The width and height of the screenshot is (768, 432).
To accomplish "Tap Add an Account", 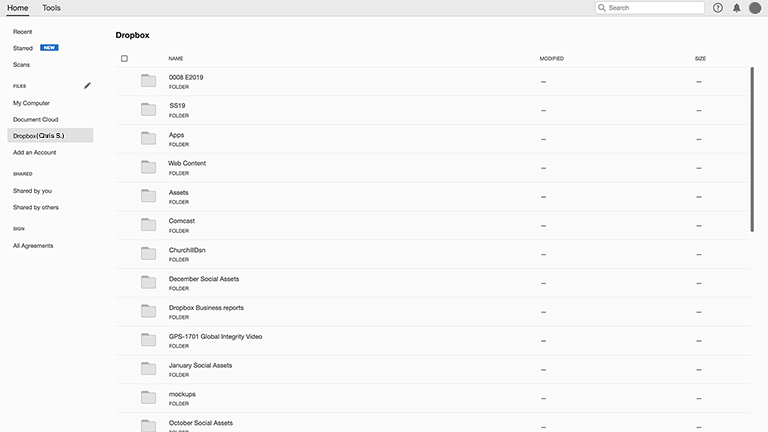I will (34, 152).
